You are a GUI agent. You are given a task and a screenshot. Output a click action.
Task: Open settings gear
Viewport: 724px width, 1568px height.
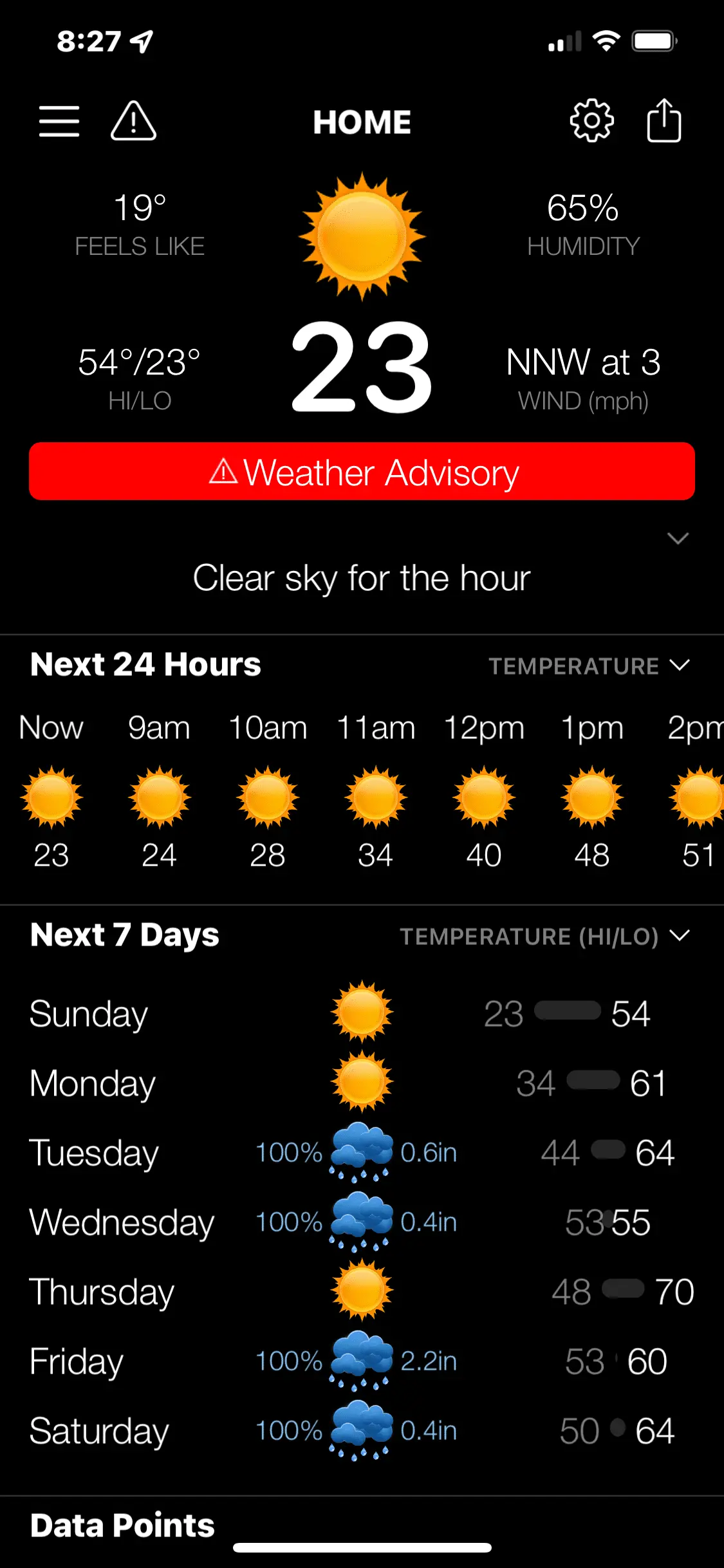click(x=591, y=121)
